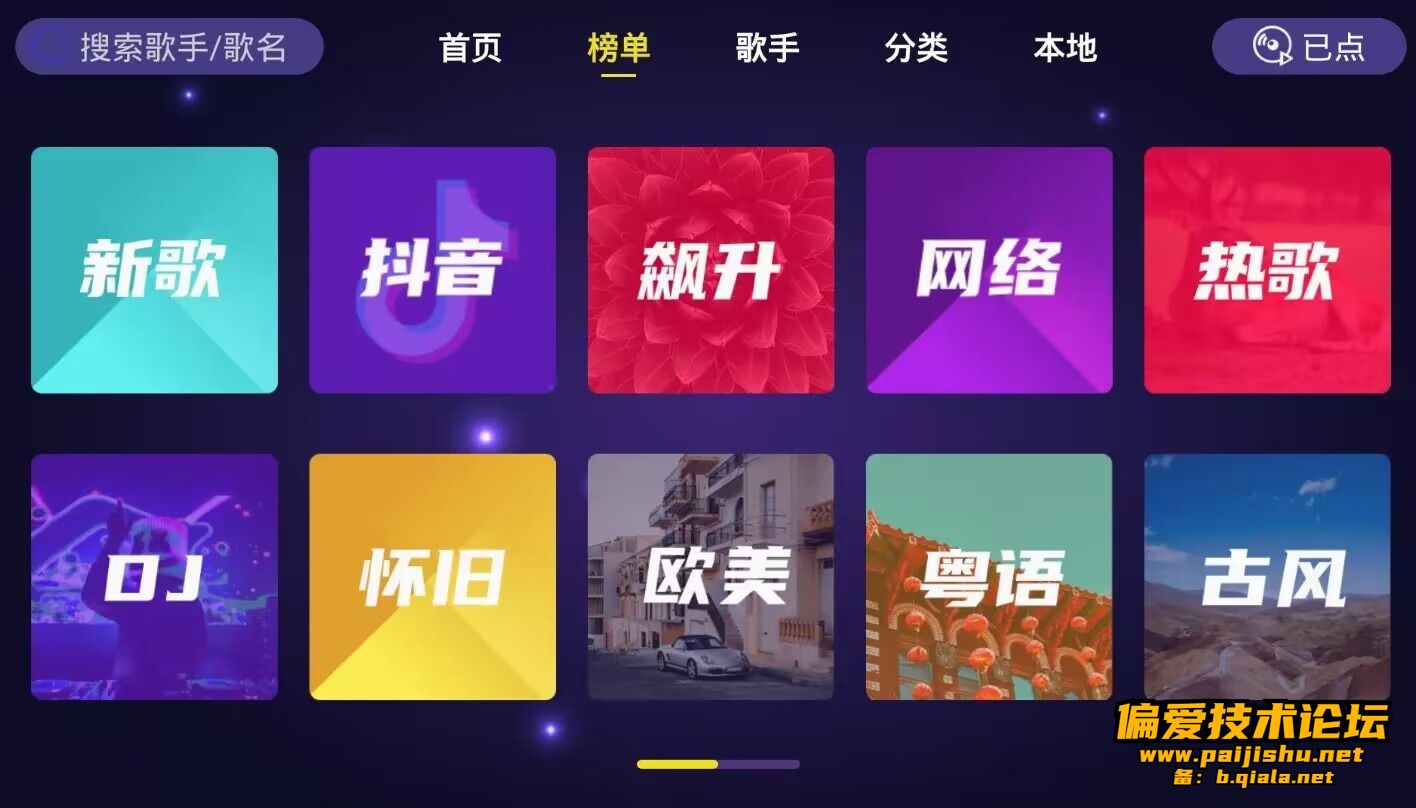1416x808 pixels.
Task: Choose the 怀旧 chart tile
Action: coord(432,577)
